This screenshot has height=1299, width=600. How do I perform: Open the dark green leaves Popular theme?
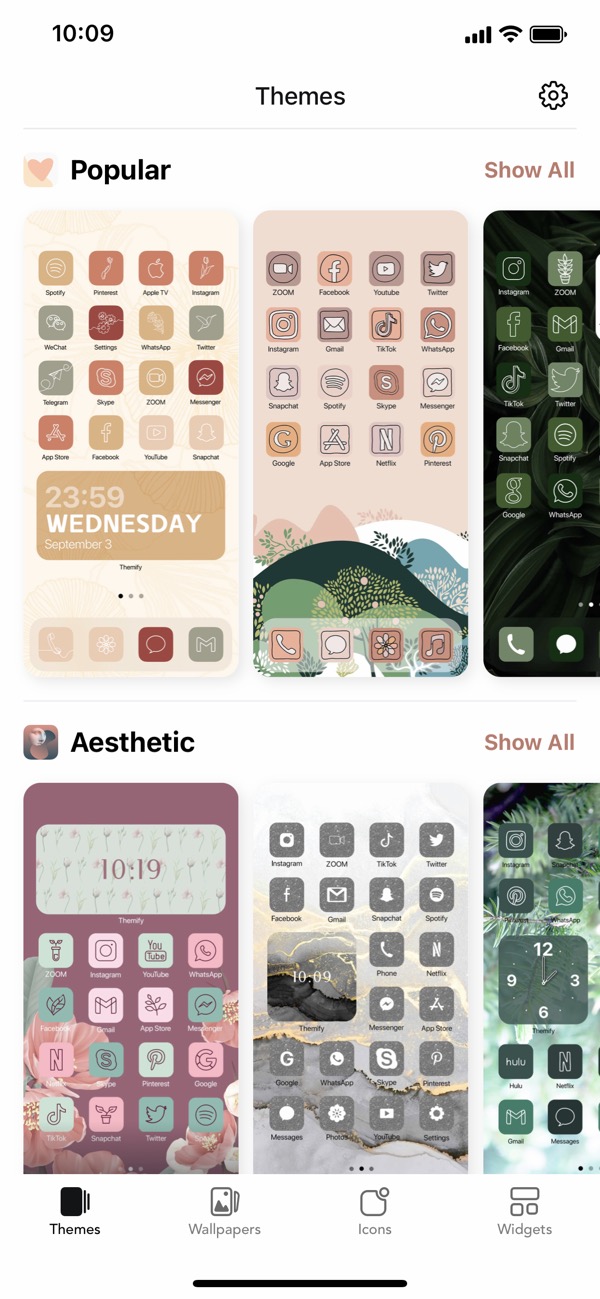541,443
